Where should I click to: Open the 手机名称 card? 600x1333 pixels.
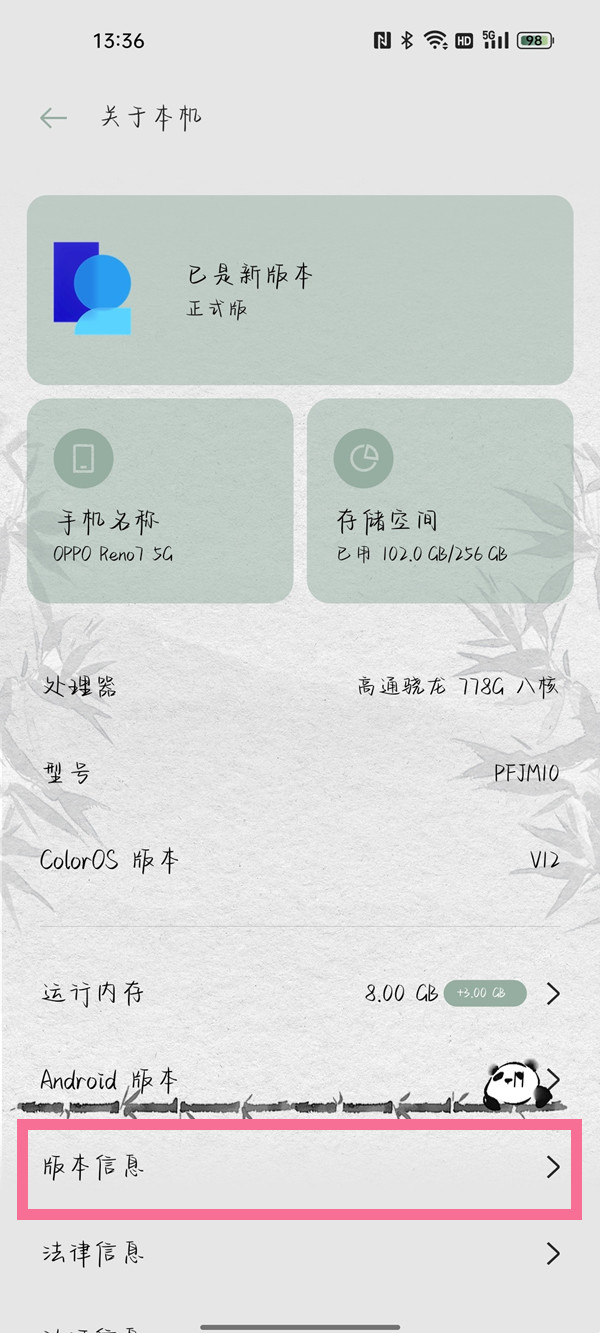point(160,500)
